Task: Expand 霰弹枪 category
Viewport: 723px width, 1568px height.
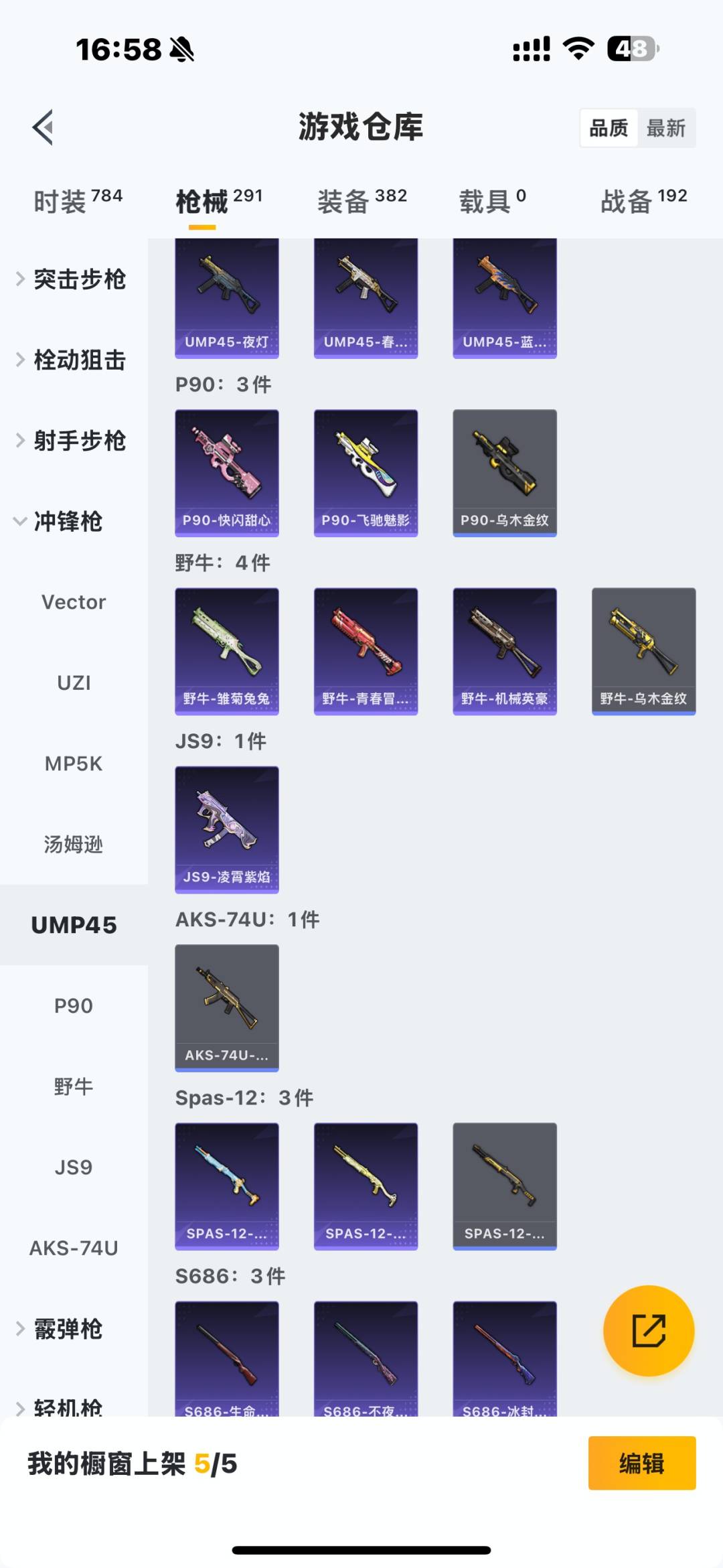Action: pyautogui.click(x=60, y=1329)
